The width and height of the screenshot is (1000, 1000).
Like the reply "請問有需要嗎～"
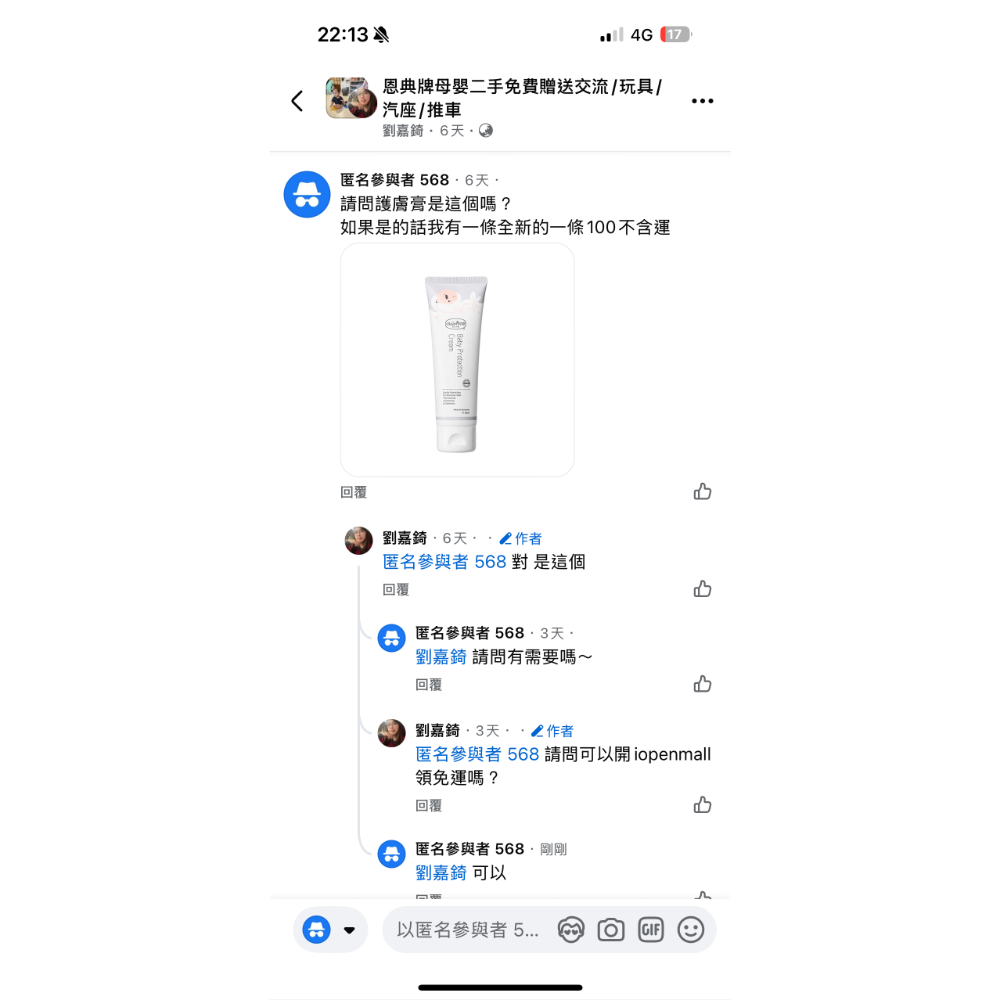[702, 684]
